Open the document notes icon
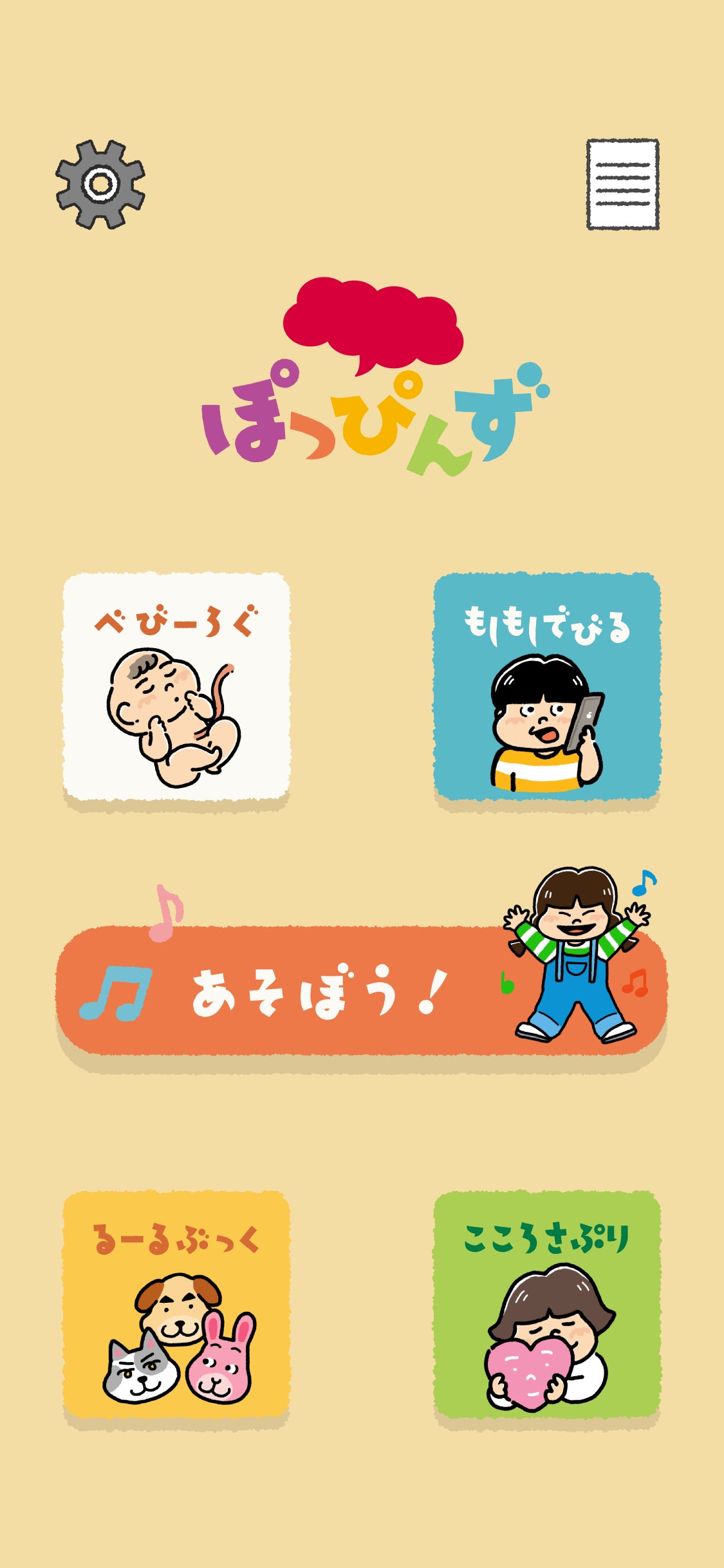 tap(622, 184)
